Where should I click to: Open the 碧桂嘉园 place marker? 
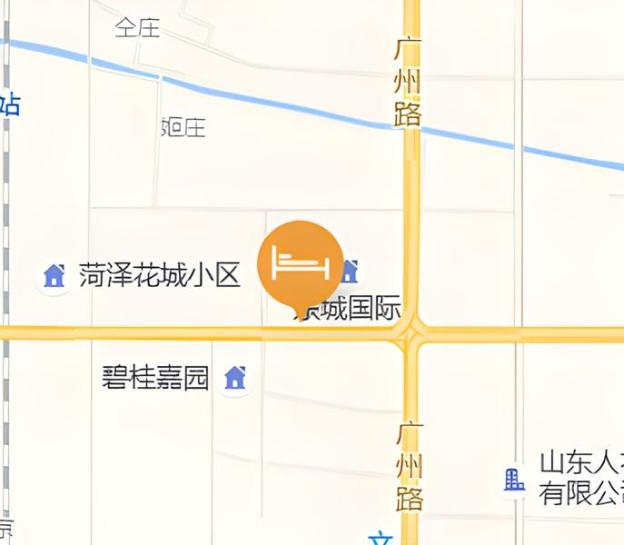point(235,377)
